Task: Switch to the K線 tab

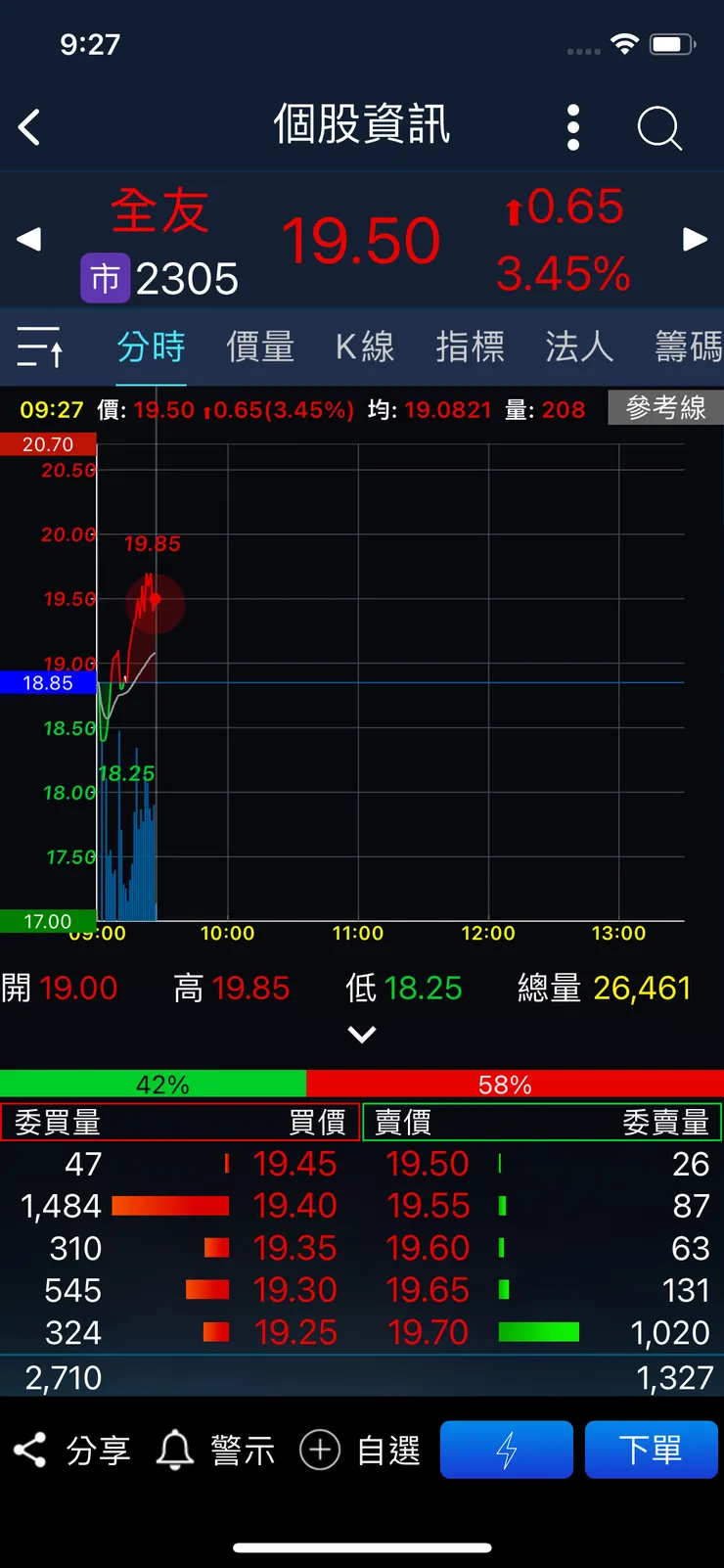Action: (x=365, y=347)
